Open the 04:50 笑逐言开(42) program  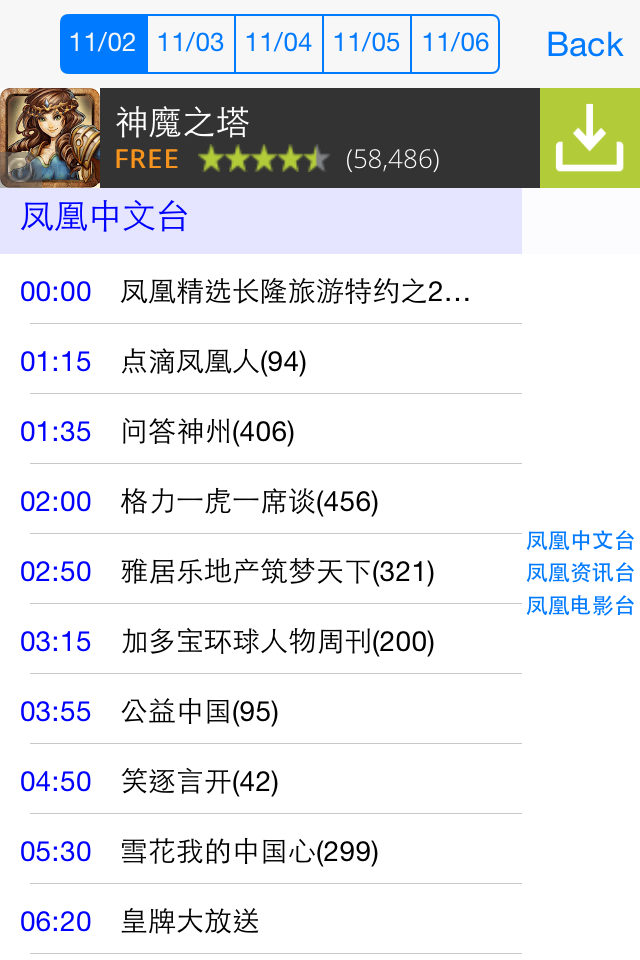[x=270, y=781]
